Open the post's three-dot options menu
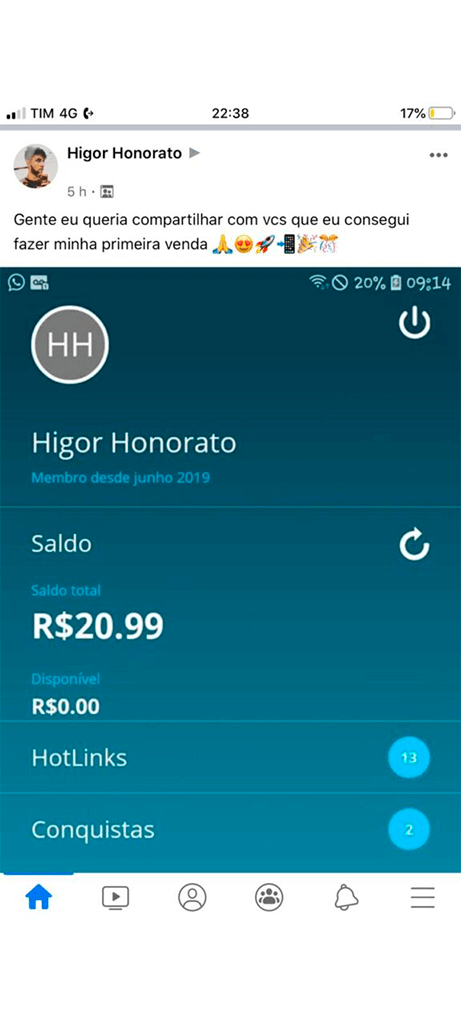 438,155
